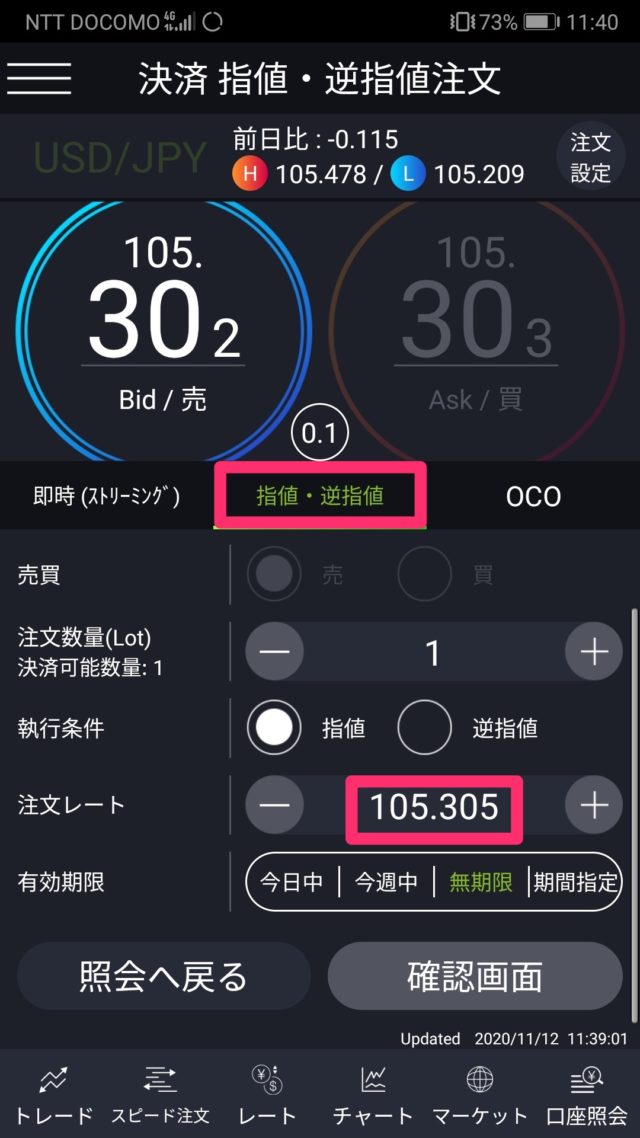The width and height of the screenshot is (640, 1138).
Task: Raise the 注文レート order rate
Action: pos(594,805)
